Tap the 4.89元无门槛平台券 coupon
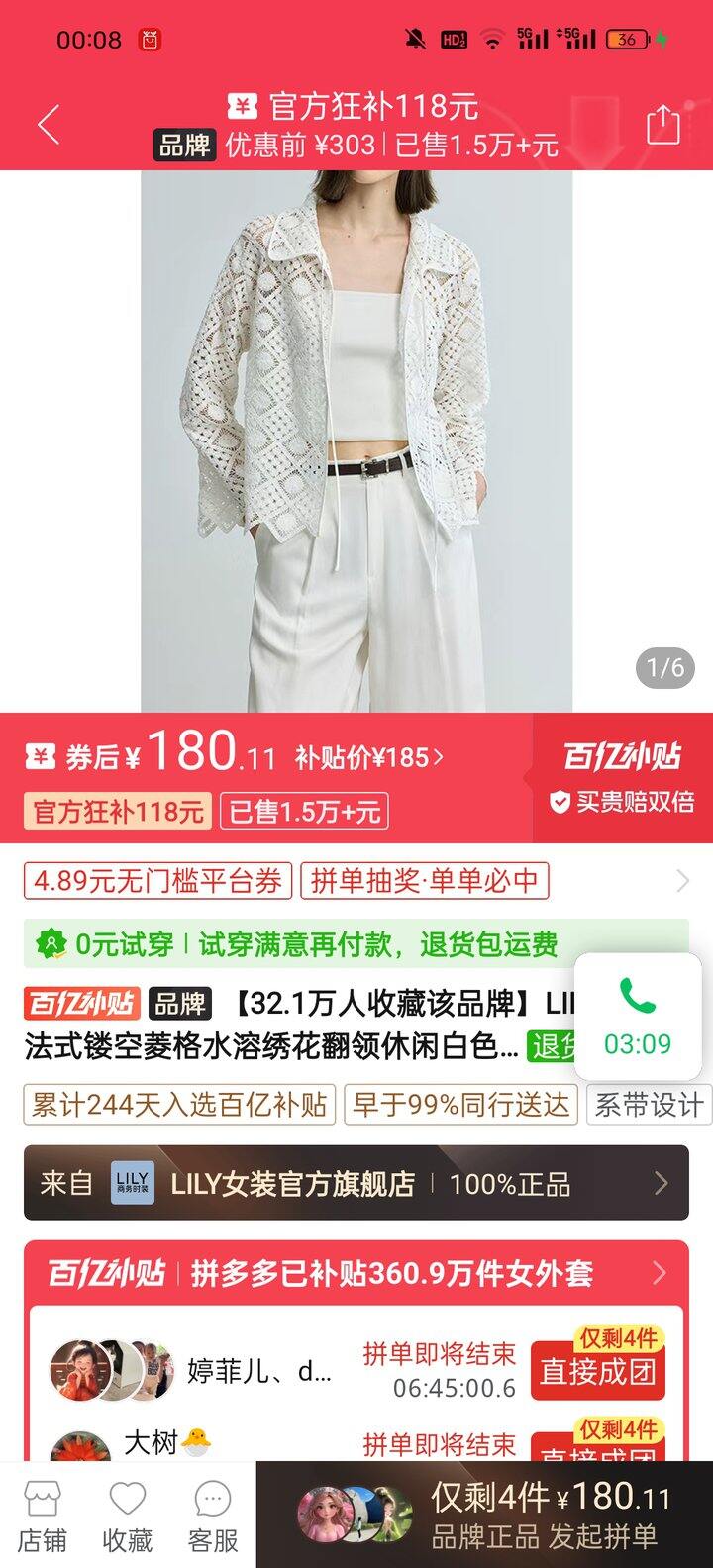This screenshot has height=1568, width=713. pos(157,880)
